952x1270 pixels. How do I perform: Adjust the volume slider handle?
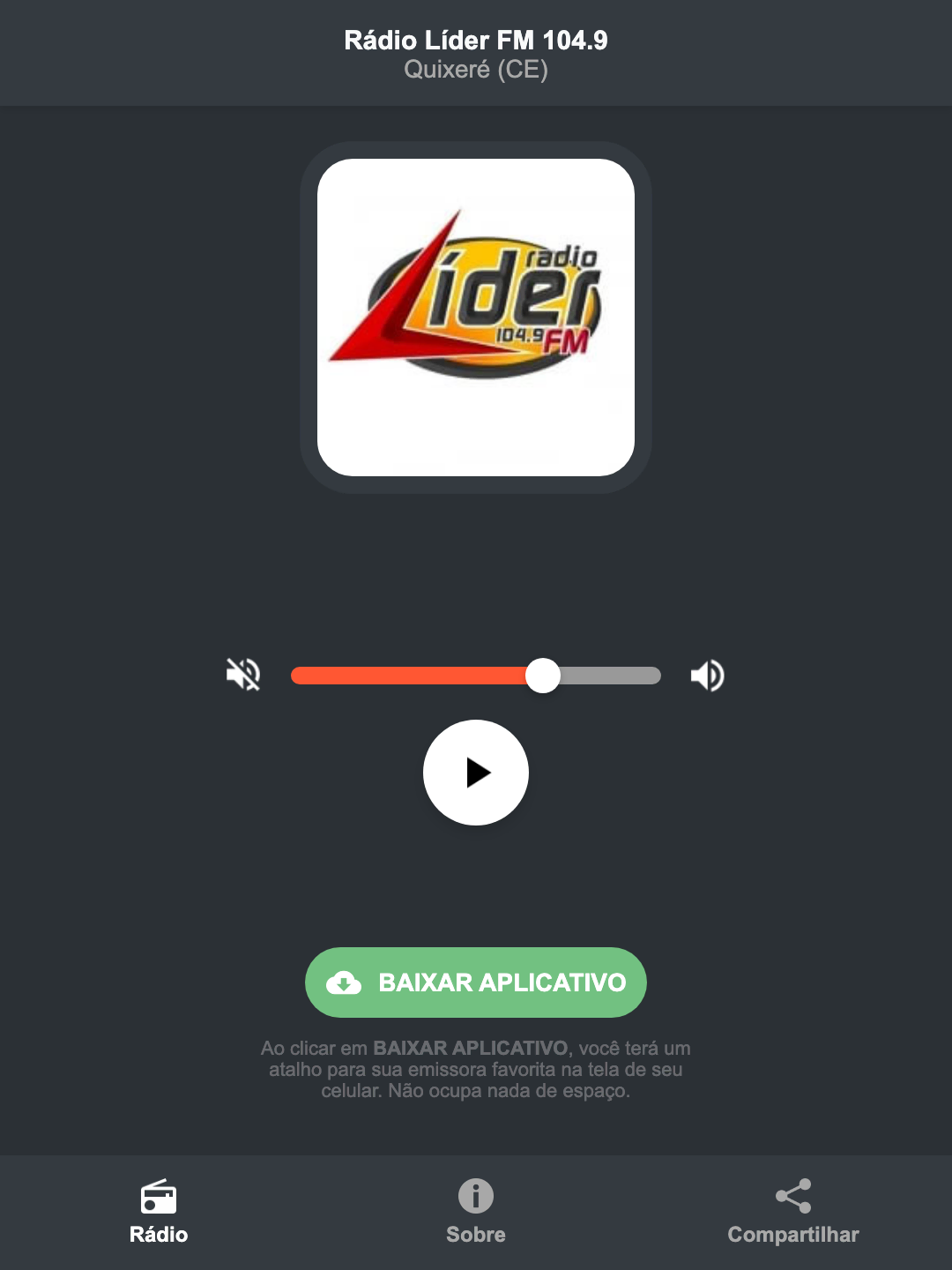coord(543,675)
